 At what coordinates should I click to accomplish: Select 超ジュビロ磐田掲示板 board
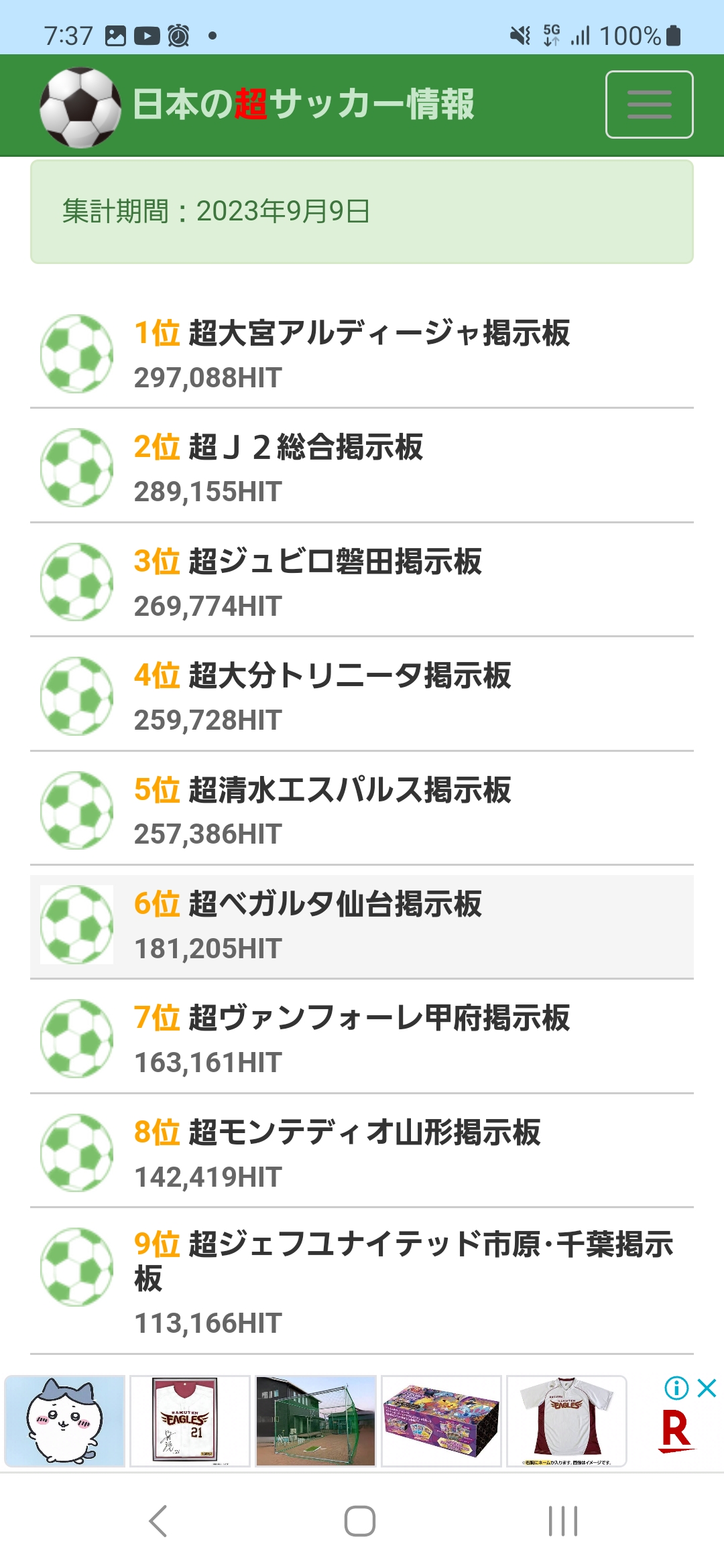point(335,562)
